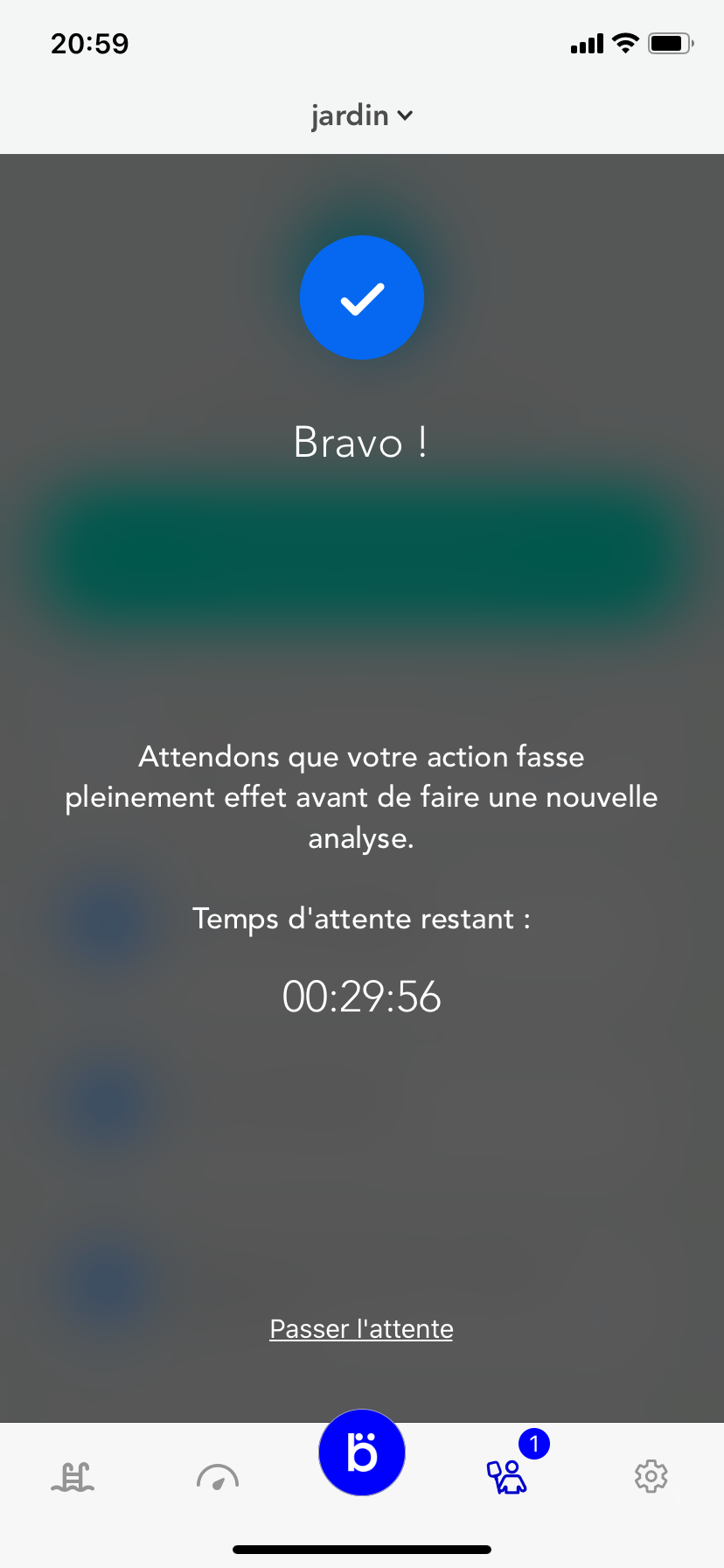Tap the Passer l'attente link

(361, 1328)
